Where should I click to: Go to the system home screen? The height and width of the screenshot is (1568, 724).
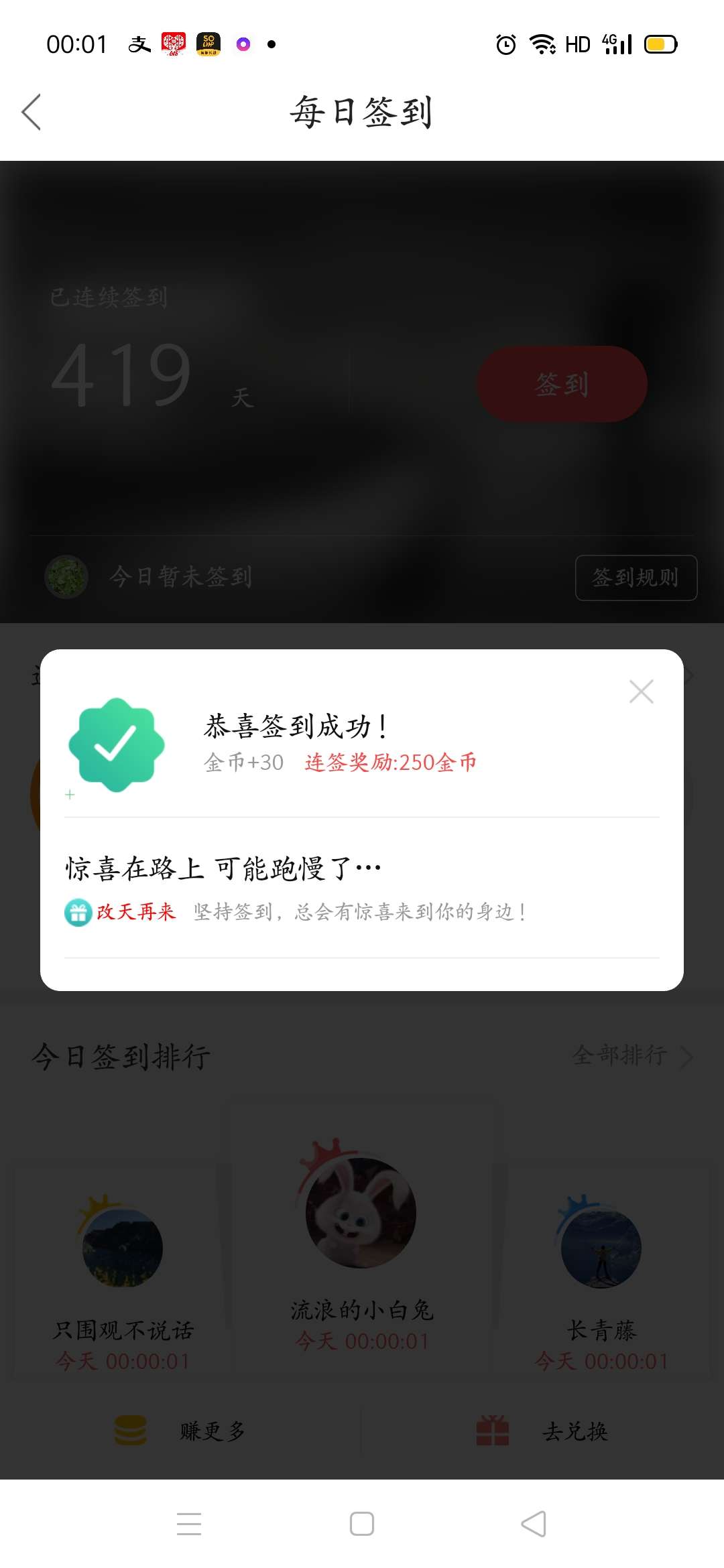click(362, 1524)
